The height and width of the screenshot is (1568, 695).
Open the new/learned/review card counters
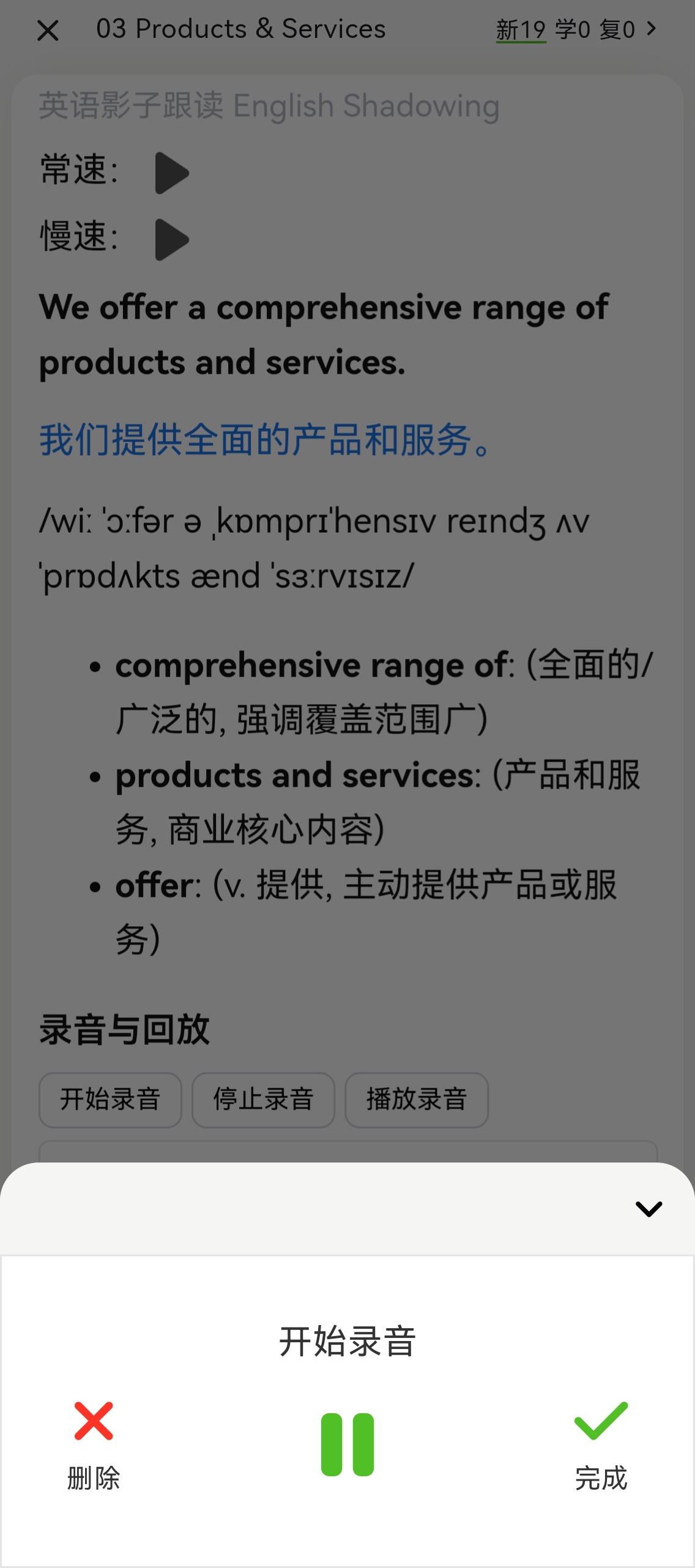[575, 29]
